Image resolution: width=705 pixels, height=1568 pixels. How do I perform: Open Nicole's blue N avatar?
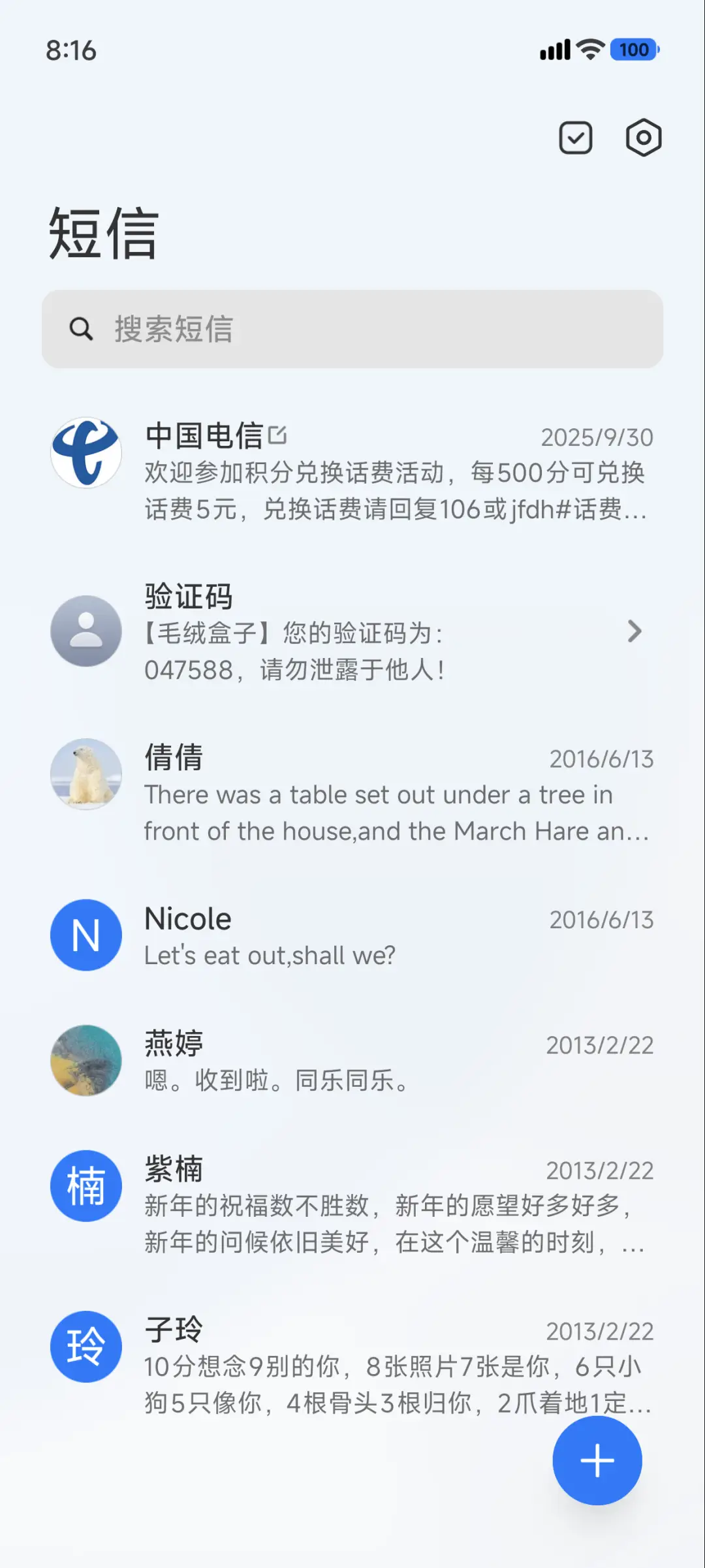point(86,935)
